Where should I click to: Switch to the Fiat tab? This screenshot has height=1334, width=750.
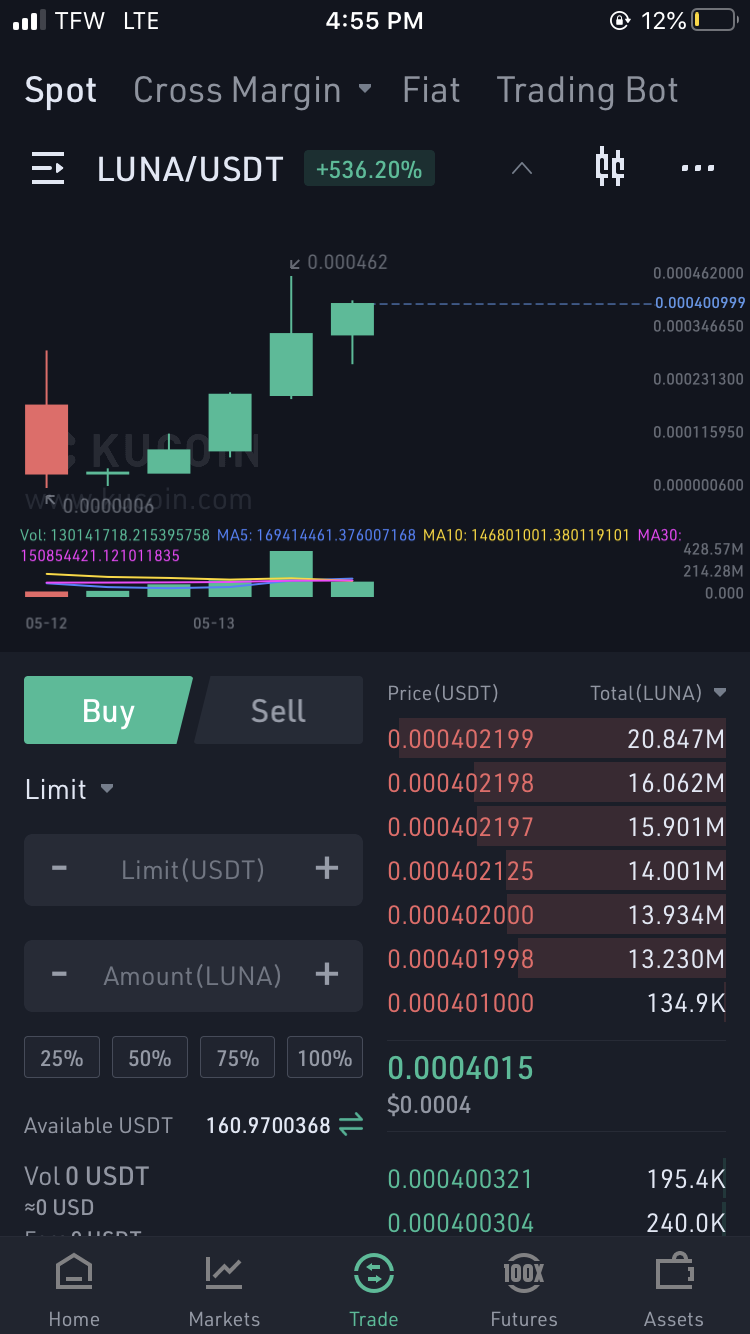click(431, 90)
